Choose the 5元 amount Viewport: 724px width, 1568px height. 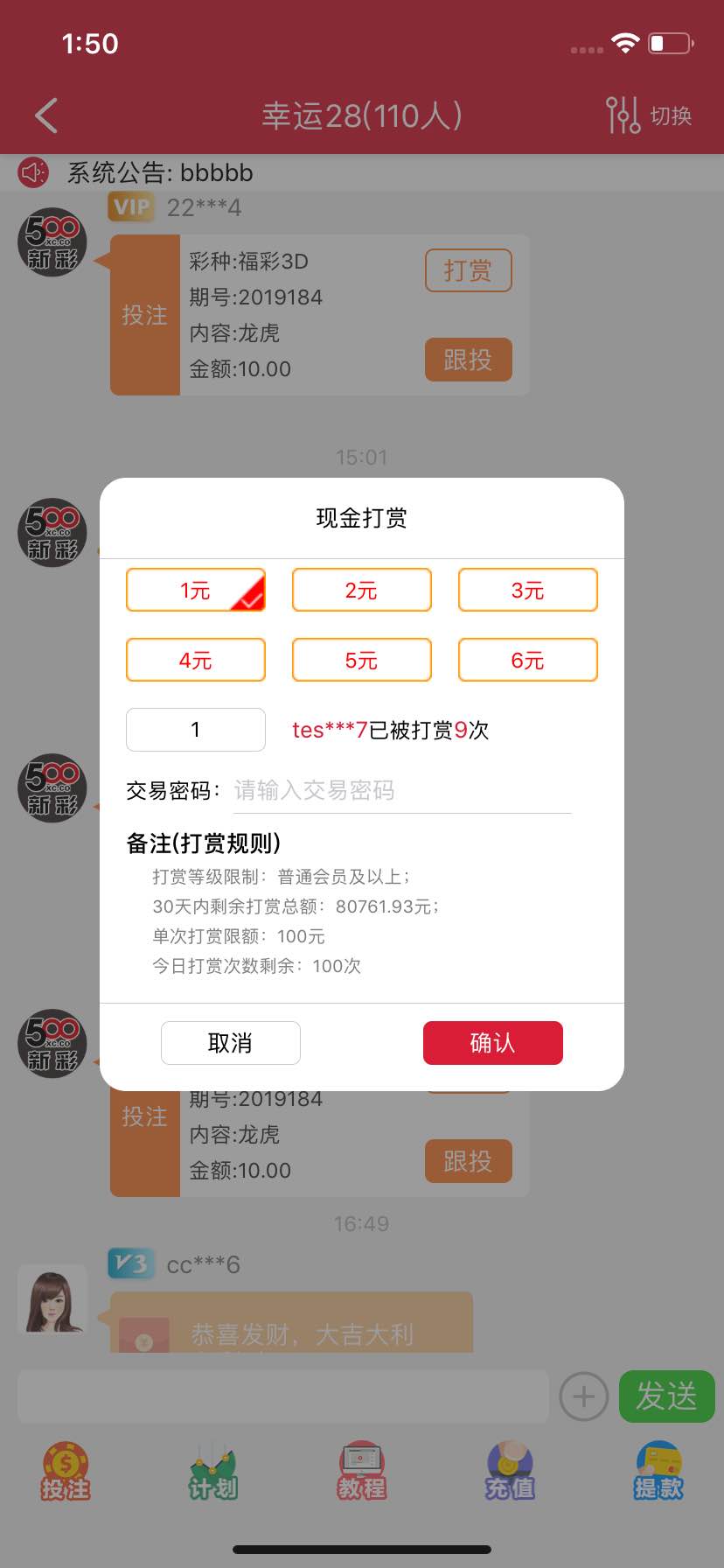(x=361, y=660)
